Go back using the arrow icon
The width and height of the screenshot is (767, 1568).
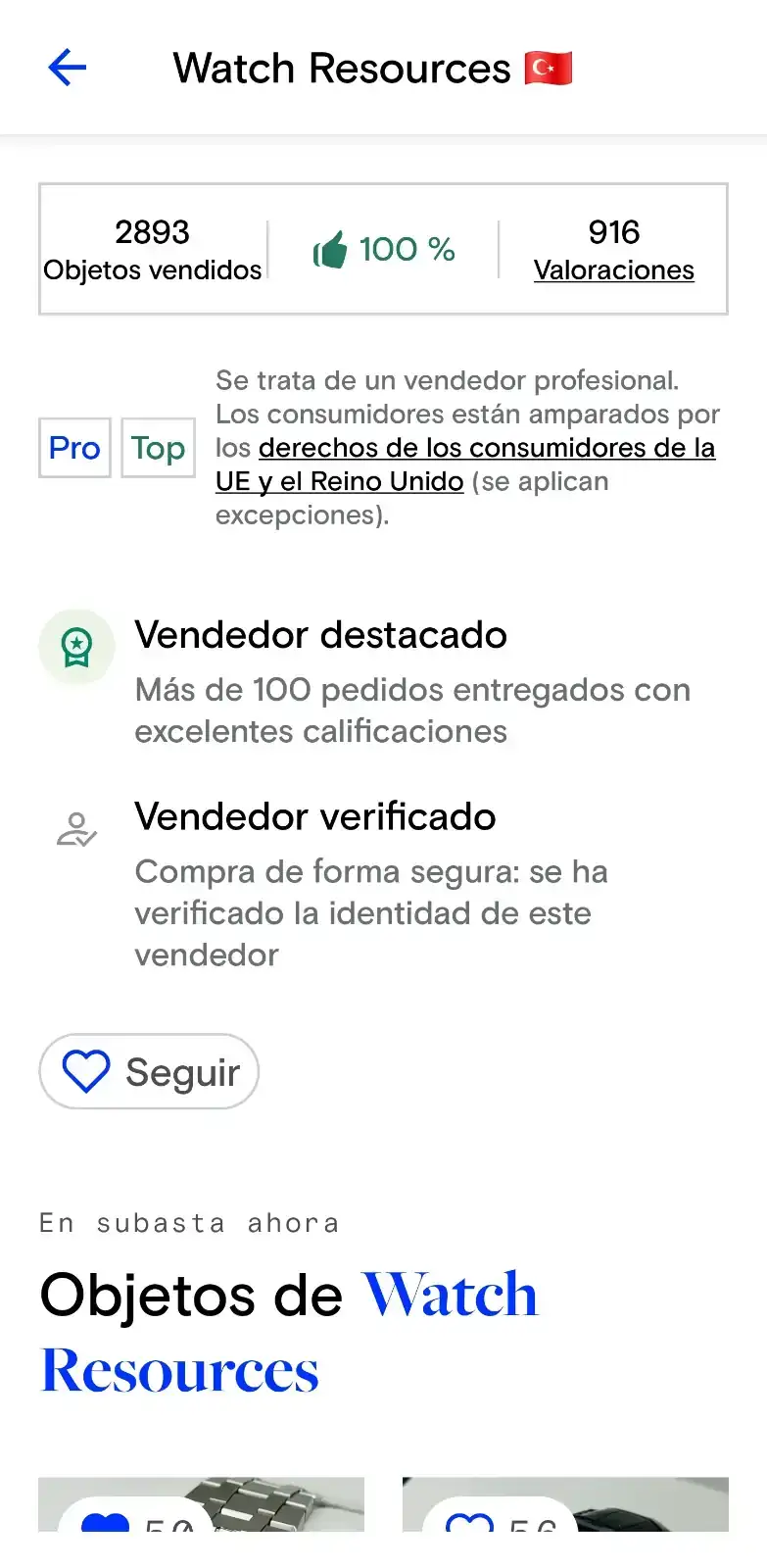[67, 68]
